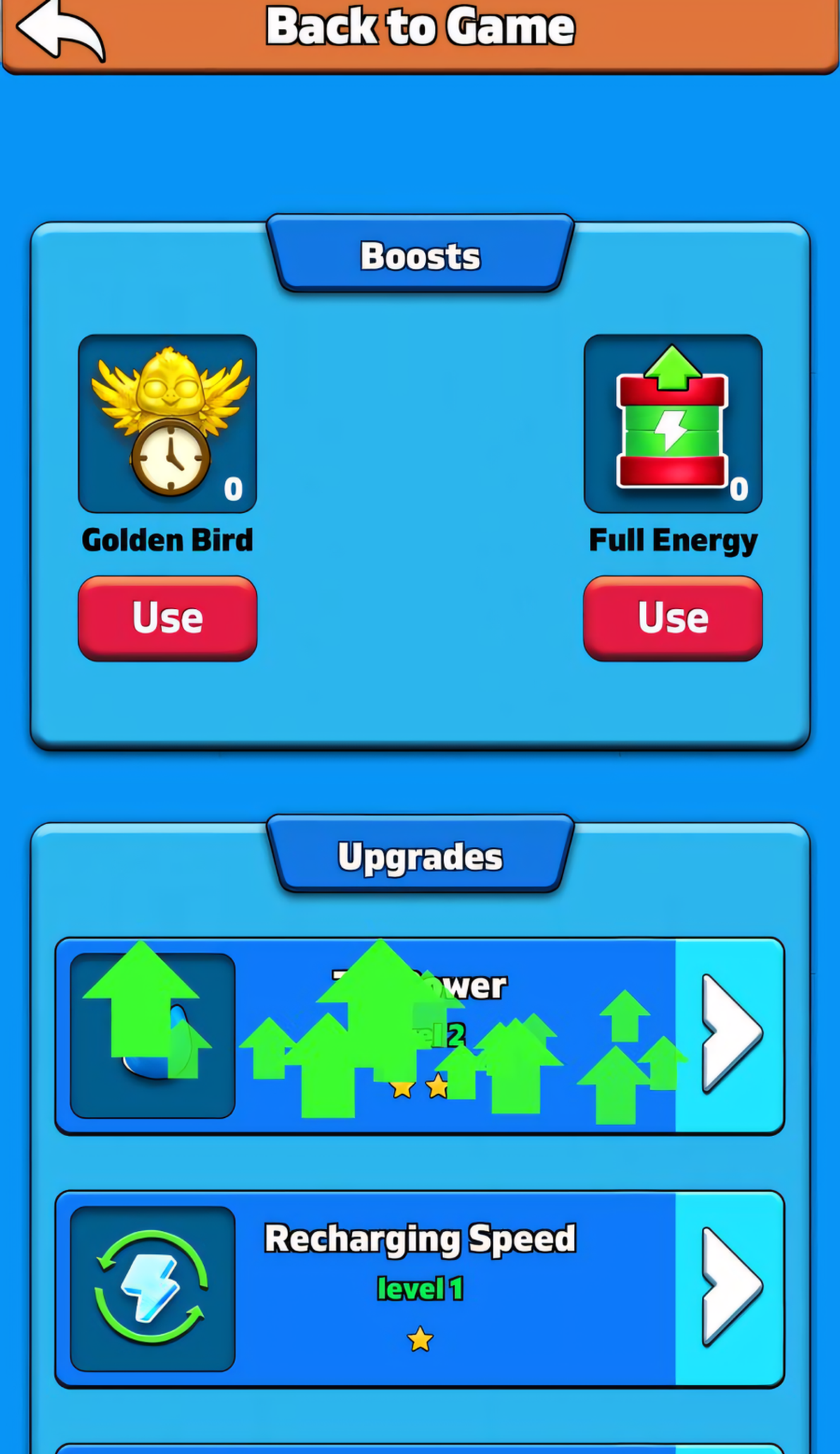Screen dimensions: 840x1454
Task: Select the Golden Bird boost tile
Action: [167, 423]
